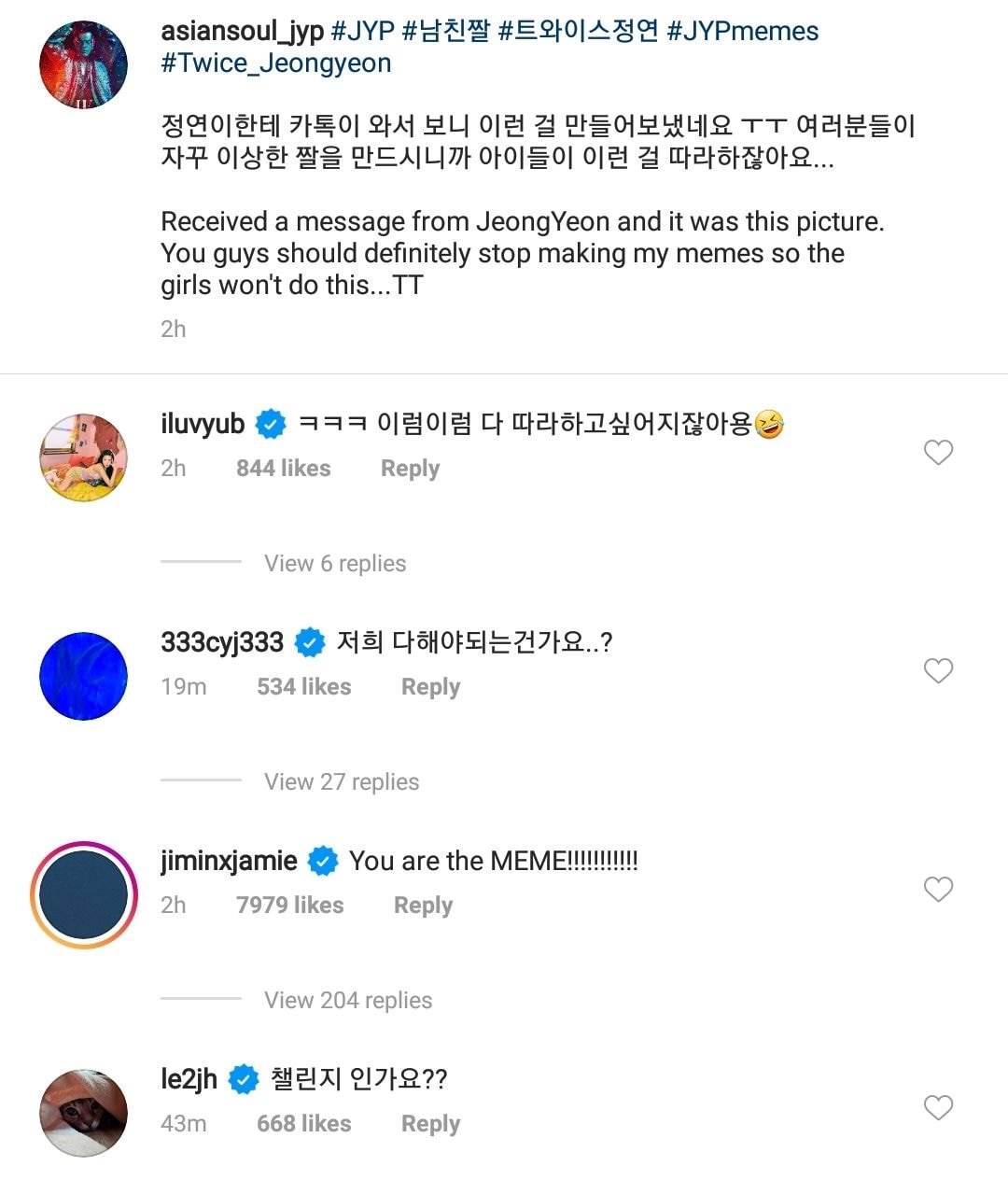
Task: Show who liked jiminxjamie's comment (7979 likes)
Action: [289, 906]
